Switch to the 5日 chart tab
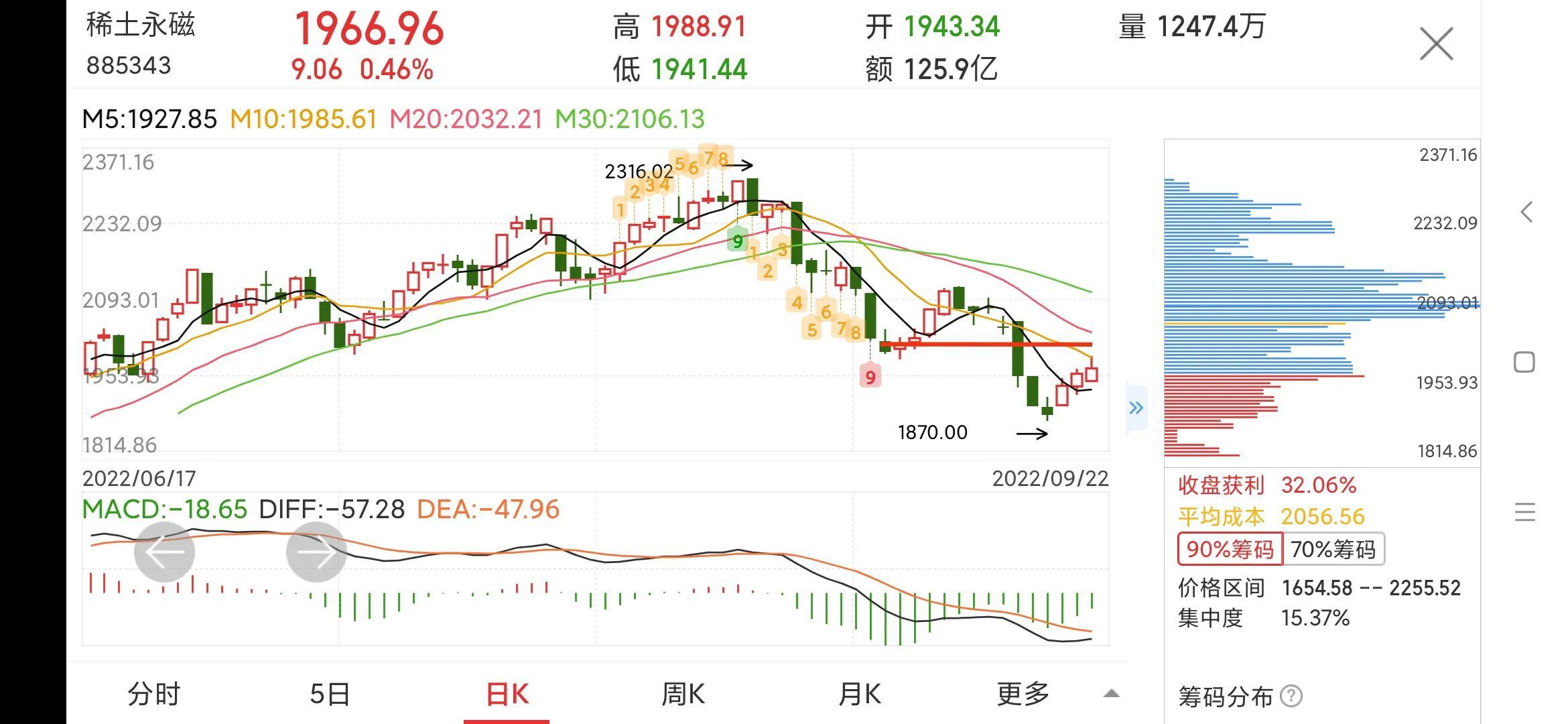This screenshot has width=1568, height=724. pyautogui.click(x=330, y=695)
